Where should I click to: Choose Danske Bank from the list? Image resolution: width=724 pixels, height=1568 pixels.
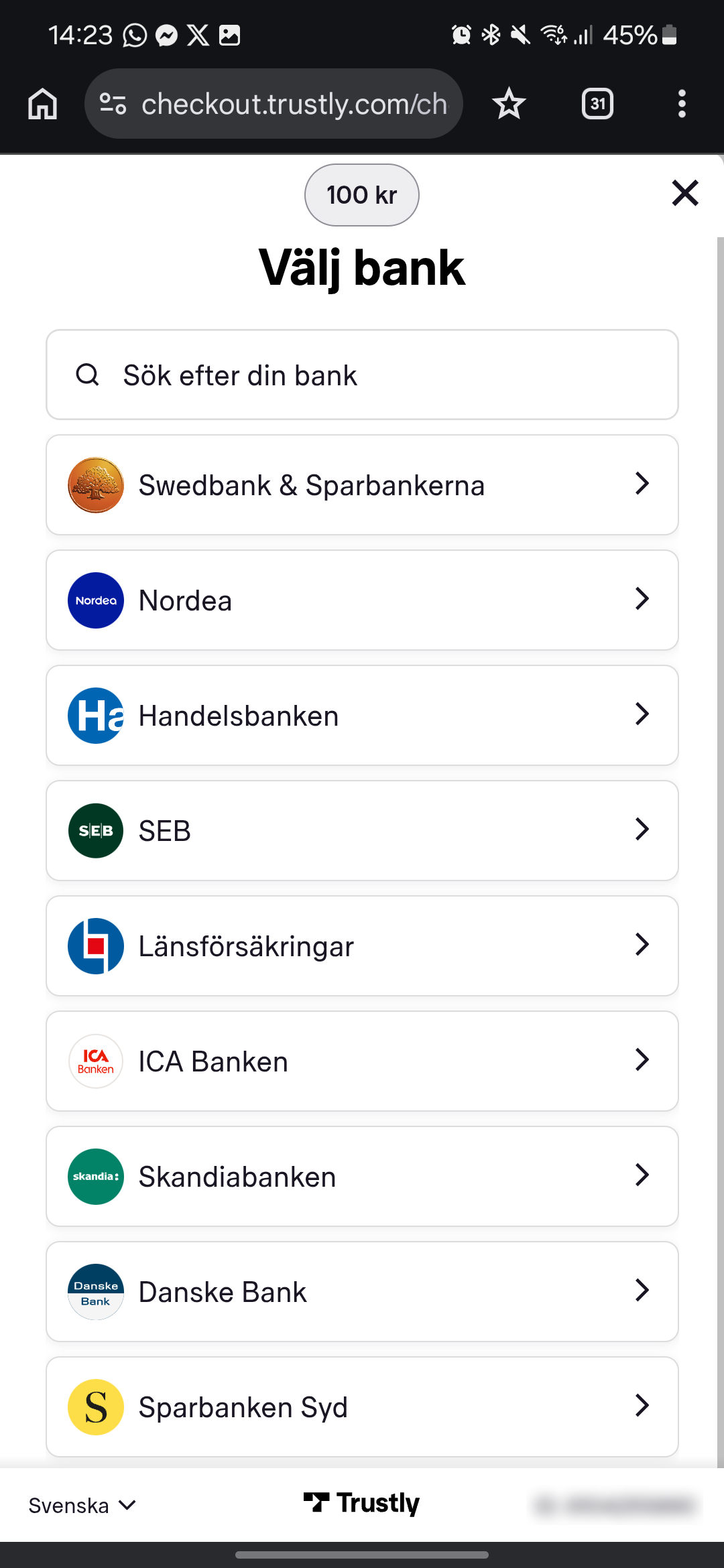click(362, 1291)
